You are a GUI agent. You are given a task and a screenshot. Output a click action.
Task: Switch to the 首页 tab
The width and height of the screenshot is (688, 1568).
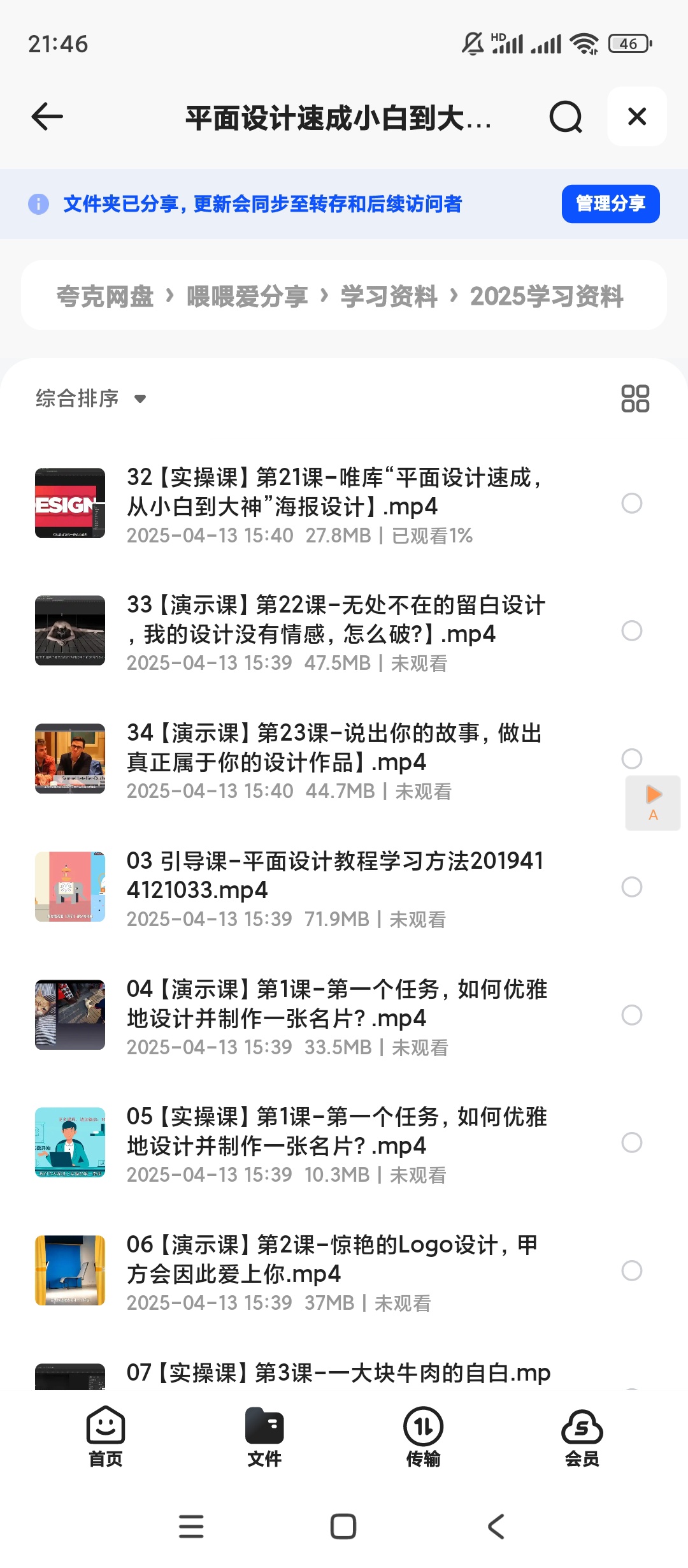tap(106, 1437)
